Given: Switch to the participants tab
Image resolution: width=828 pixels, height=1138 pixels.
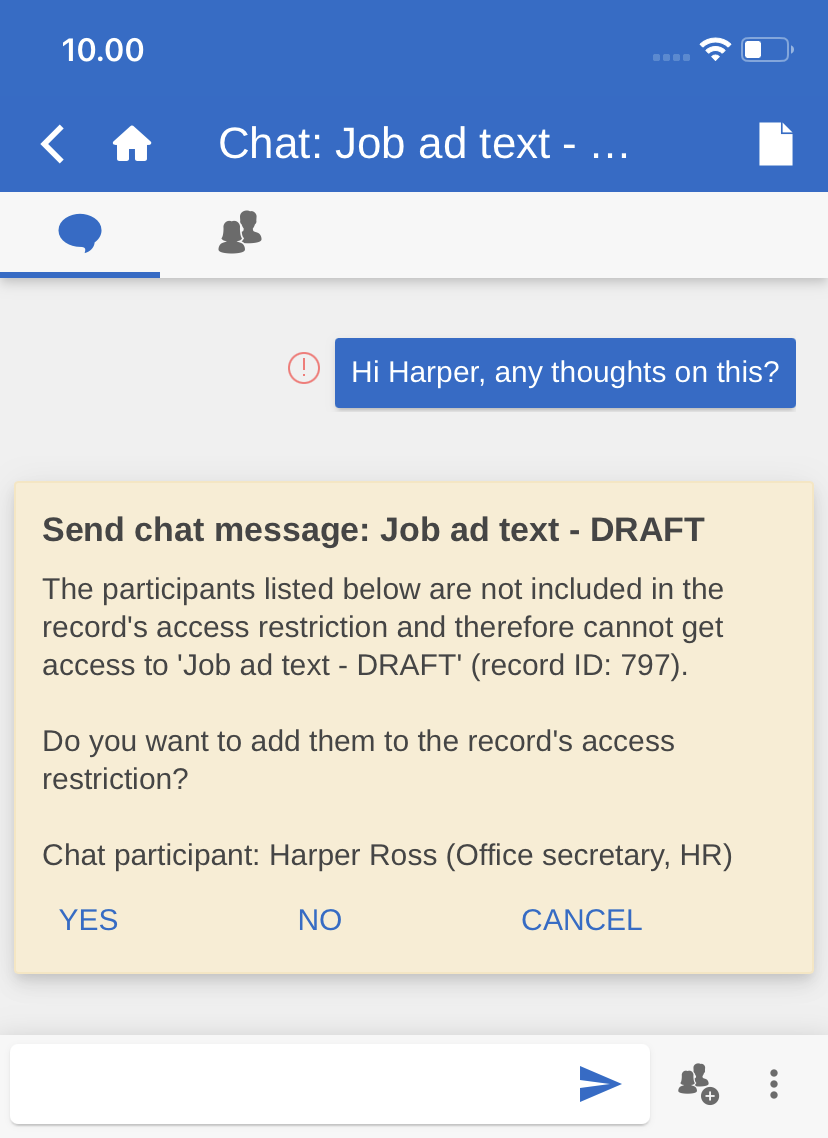Looking at the screenshot, I should 240,233.
